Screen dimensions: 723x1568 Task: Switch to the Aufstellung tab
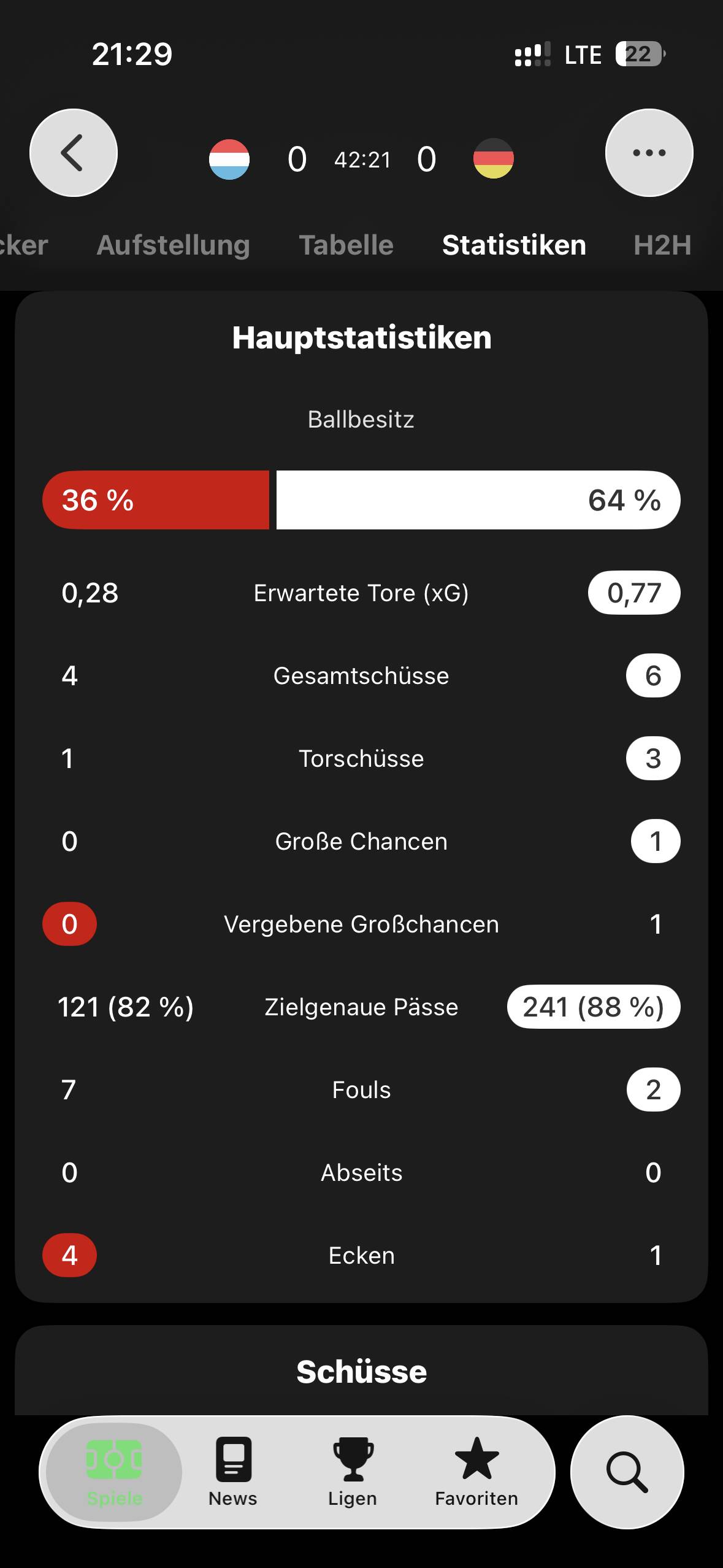(174, 245)
